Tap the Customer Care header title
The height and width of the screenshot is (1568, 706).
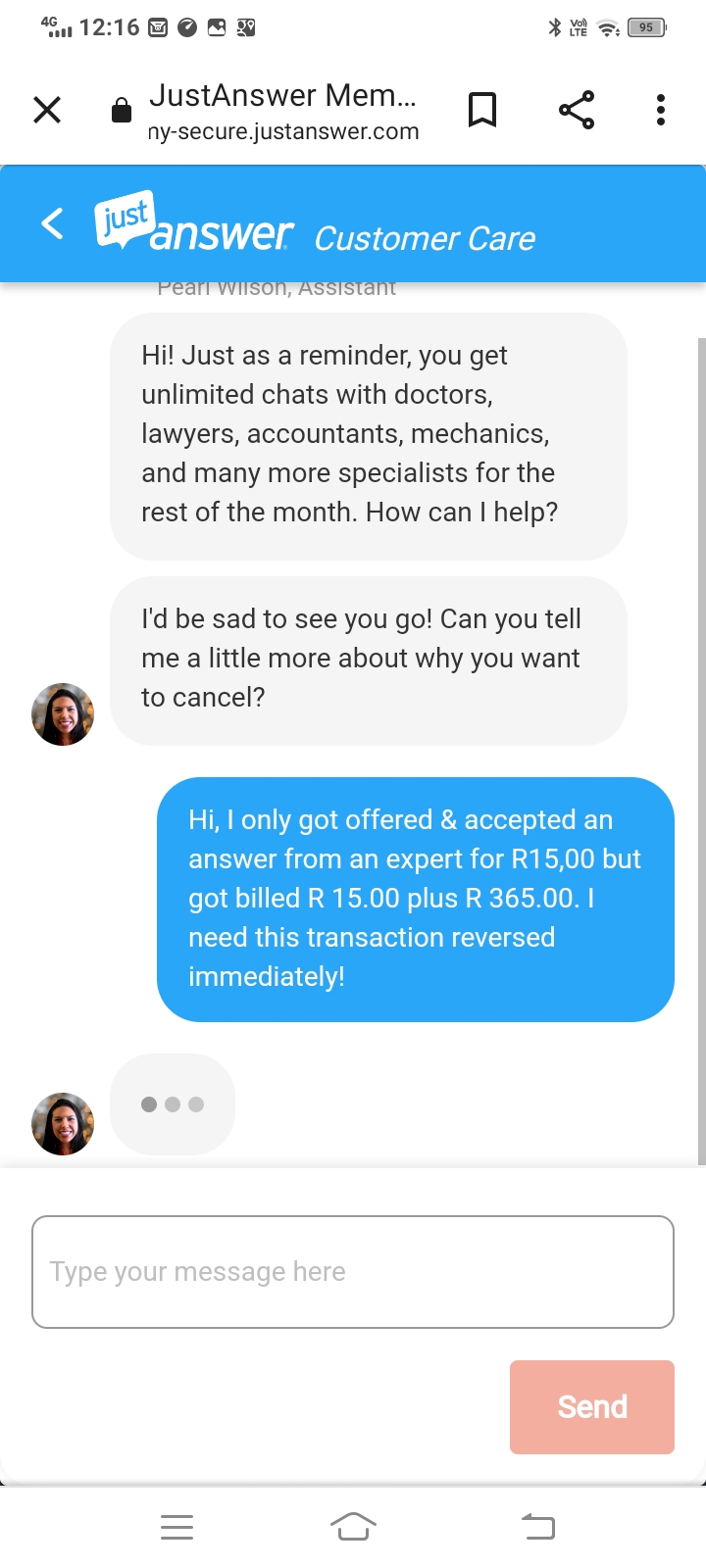click(425, 238)
